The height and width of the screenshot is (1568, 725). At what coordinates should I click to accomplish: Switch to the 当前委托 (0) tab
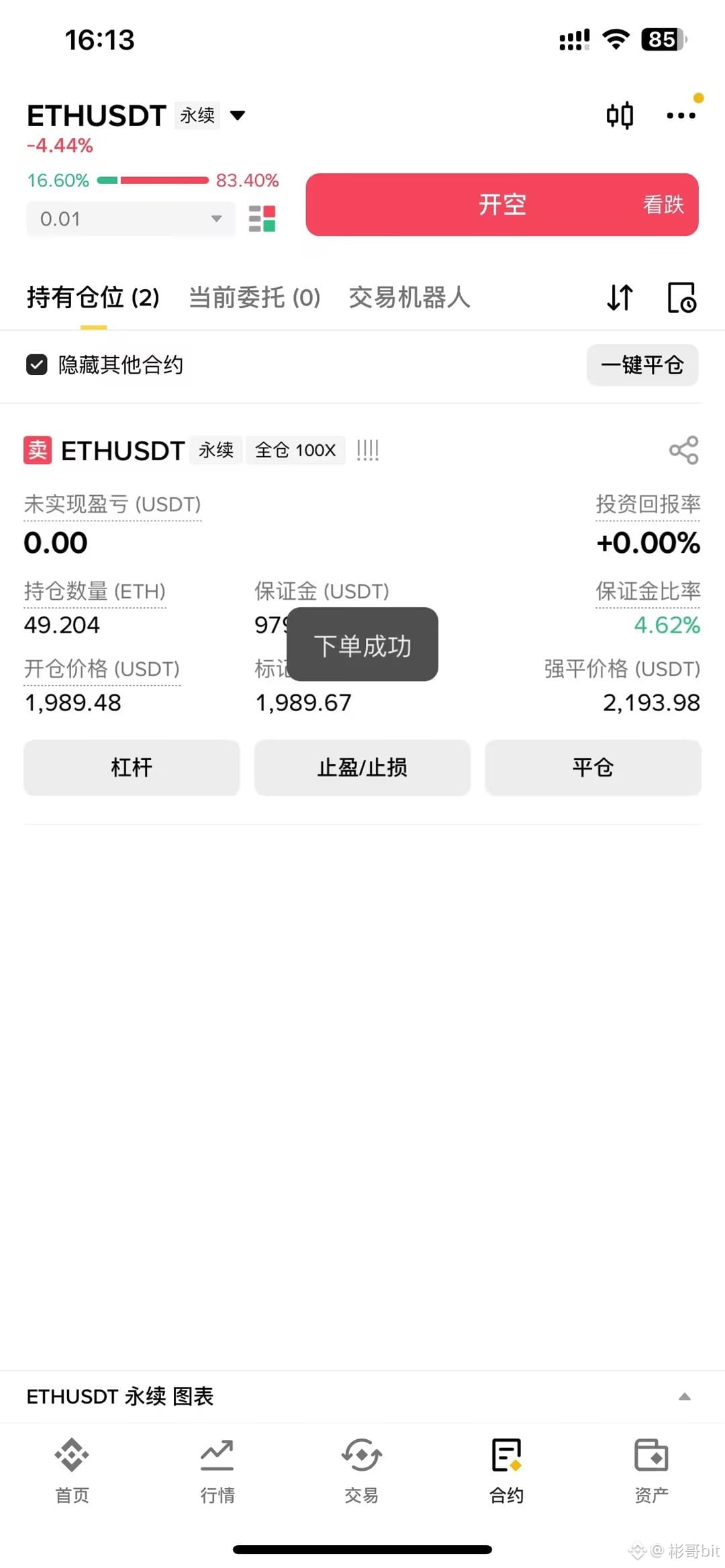254,297
